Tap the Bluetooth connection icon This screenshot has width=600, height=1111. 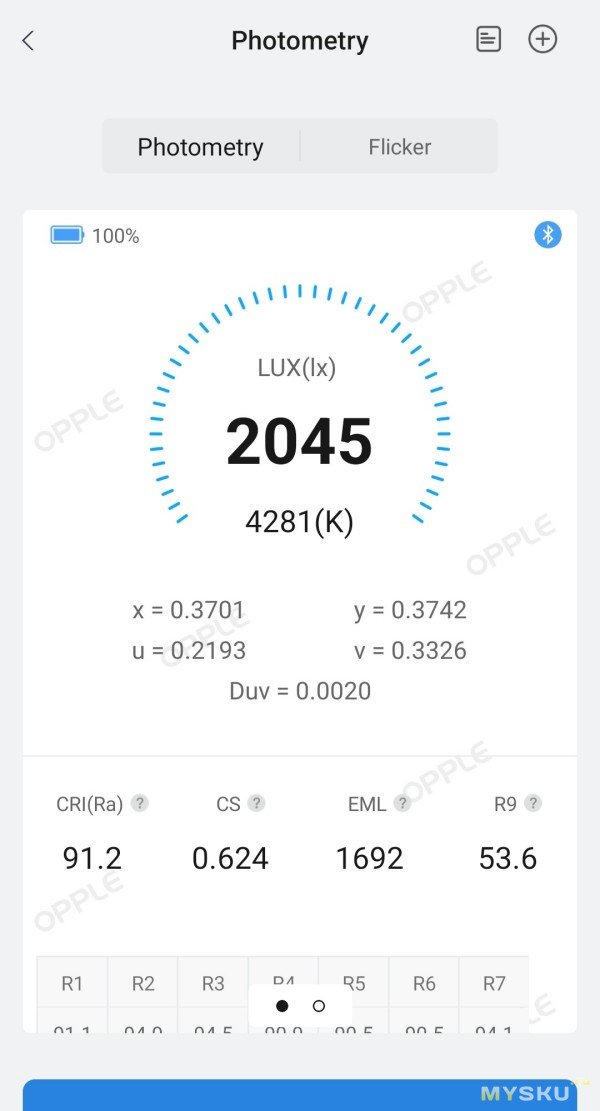tap(547, 235)
